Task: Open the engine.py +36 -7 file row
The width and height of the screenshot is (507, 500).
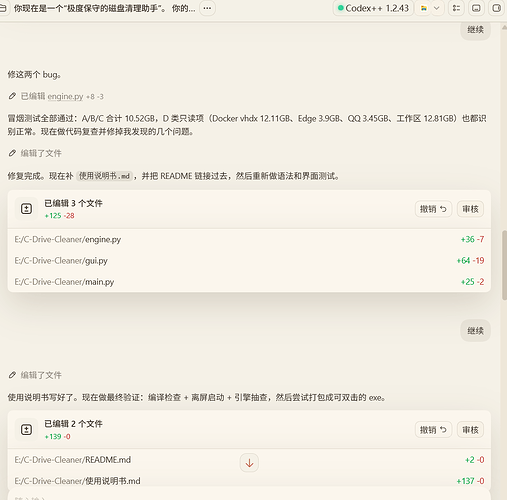Action: point(249,239)
